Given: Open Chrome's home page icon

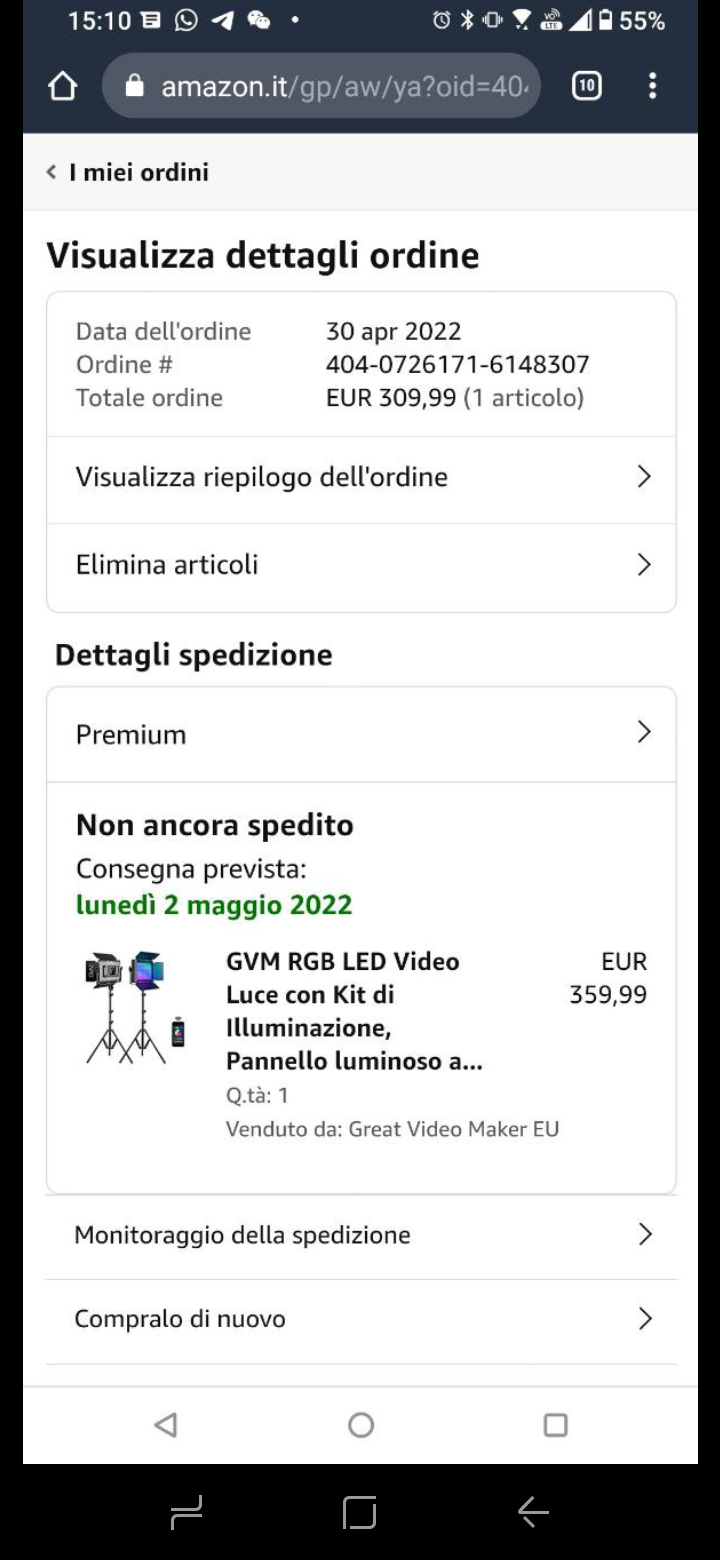Looking at the screenshot, I should (x=62, y=87).
